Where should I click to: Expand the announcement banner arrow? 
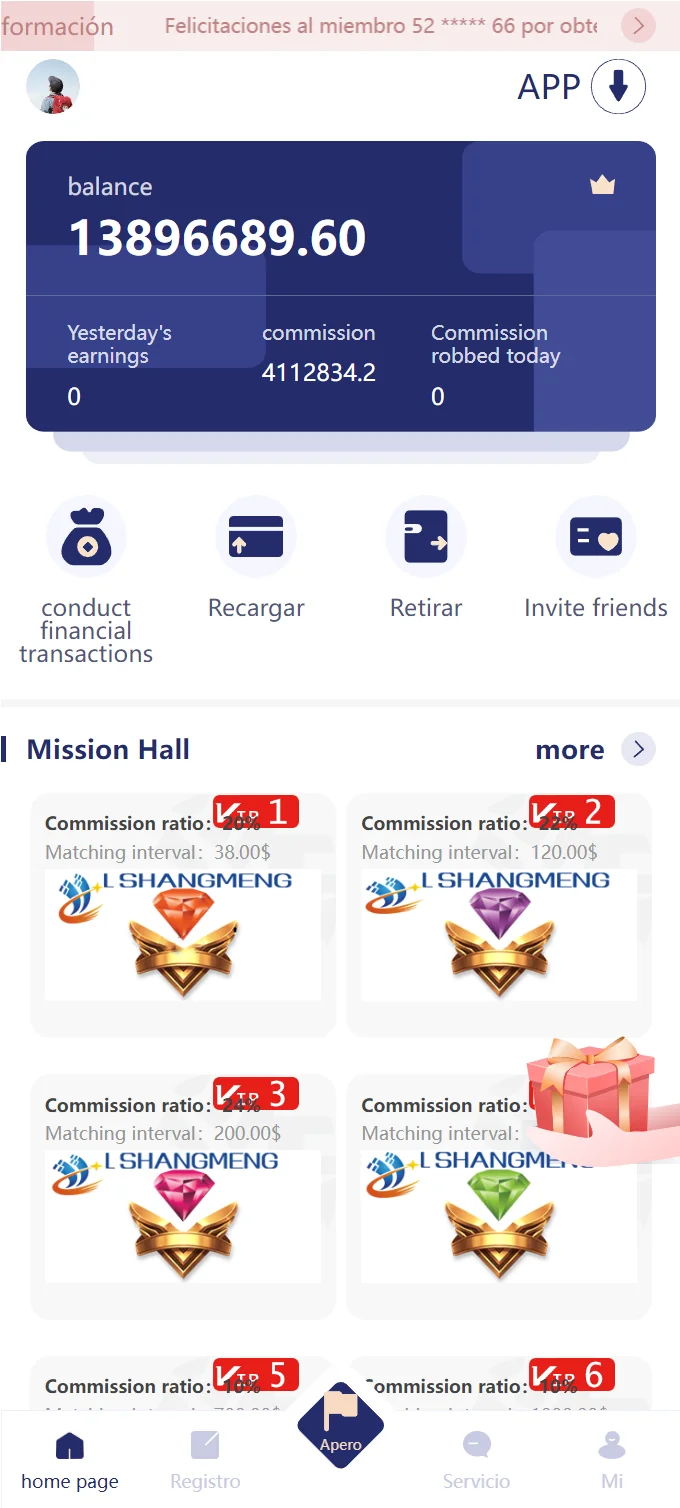coord(638,25)
